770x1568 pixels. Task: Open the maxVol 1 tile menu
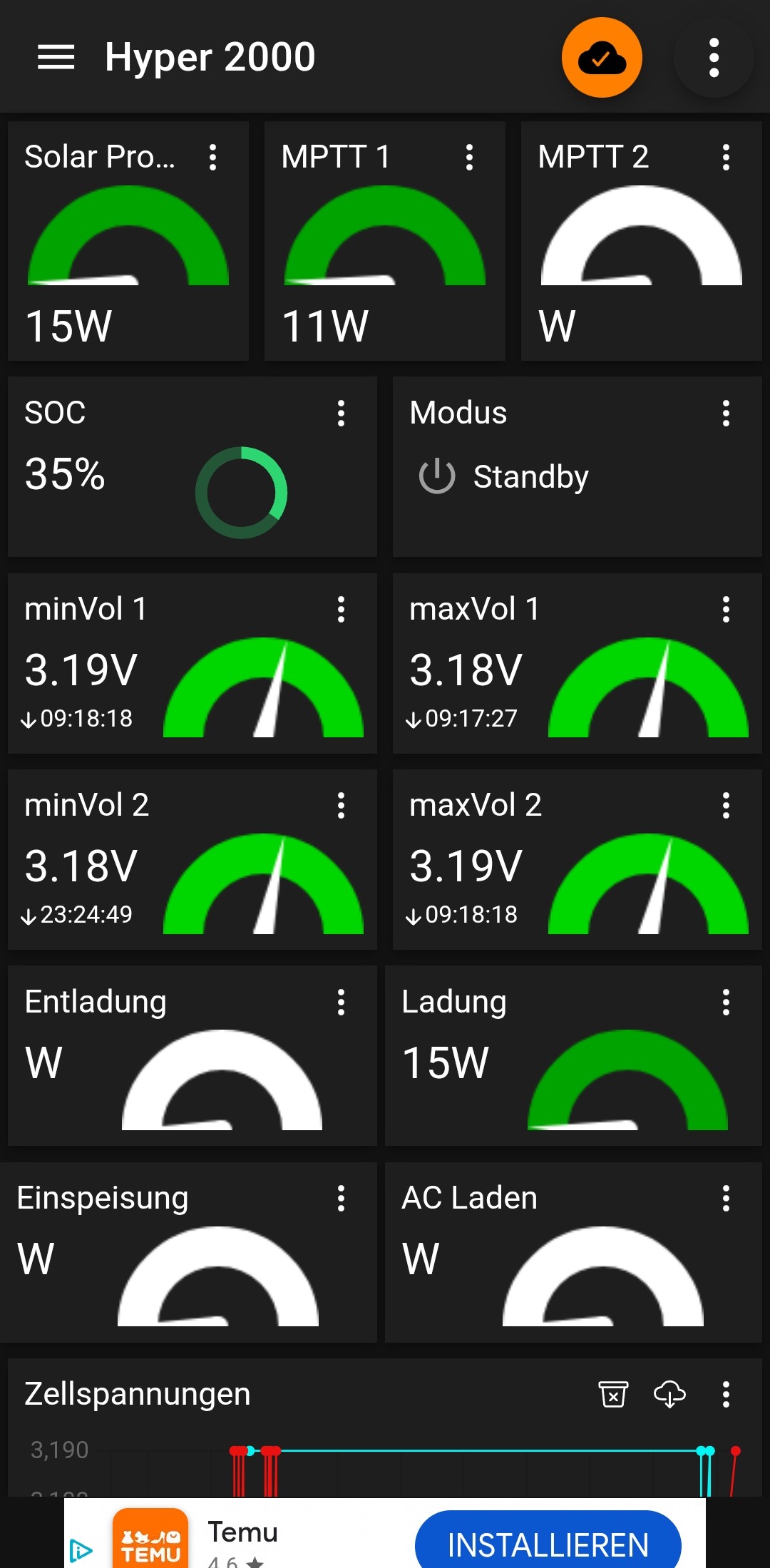click(x=726, y=610)
